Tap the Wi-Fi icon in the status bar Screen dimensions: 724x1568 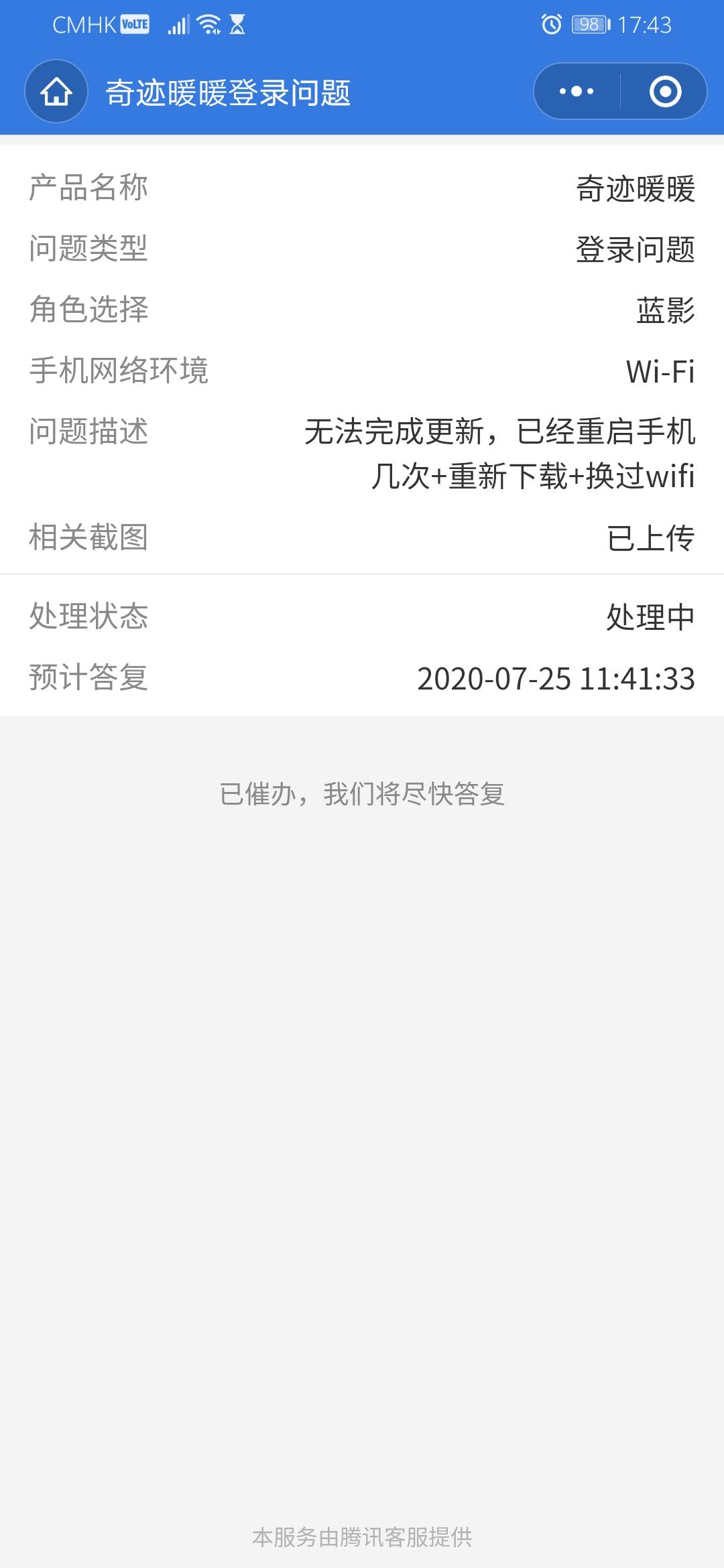pos(207,24)
